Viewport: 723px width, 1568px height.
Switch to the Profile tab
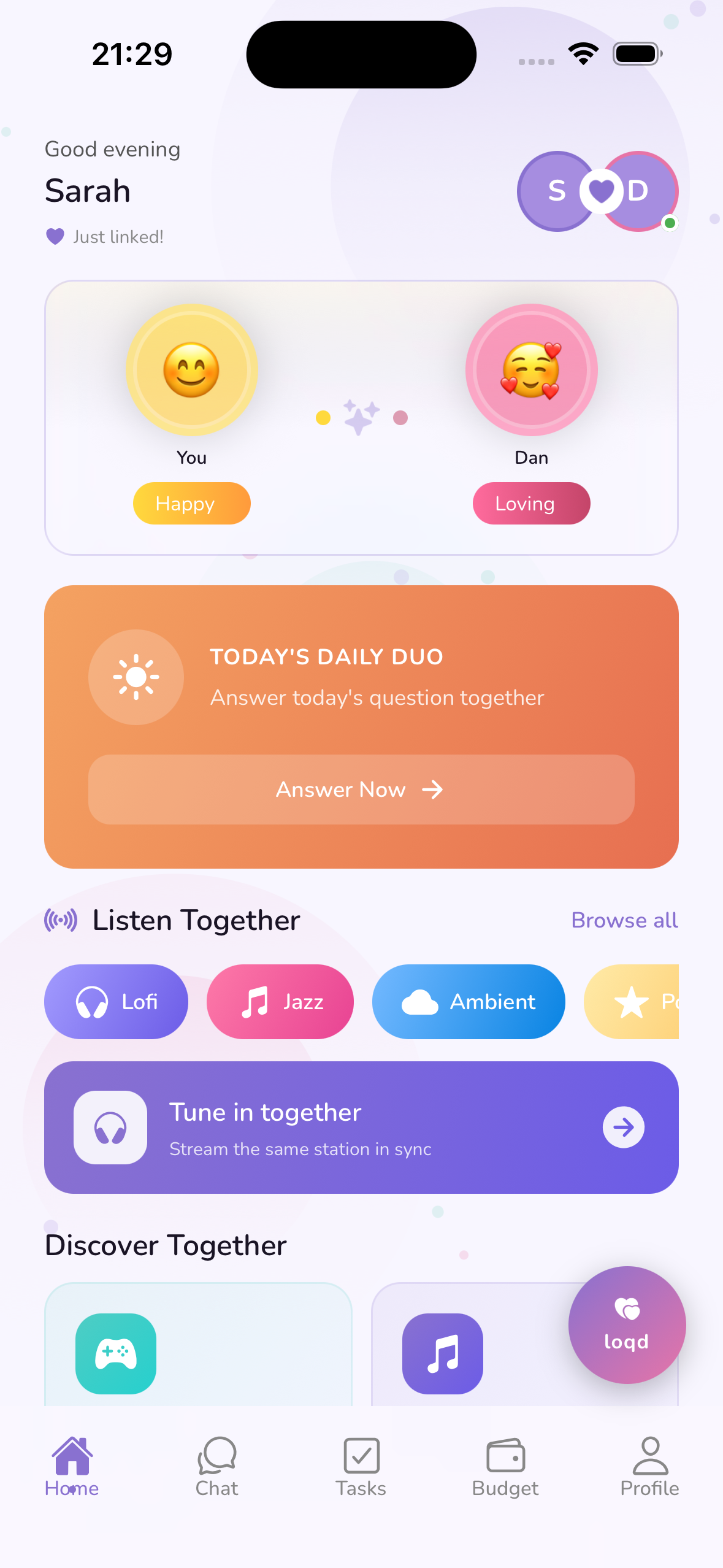coord(649,1467)
